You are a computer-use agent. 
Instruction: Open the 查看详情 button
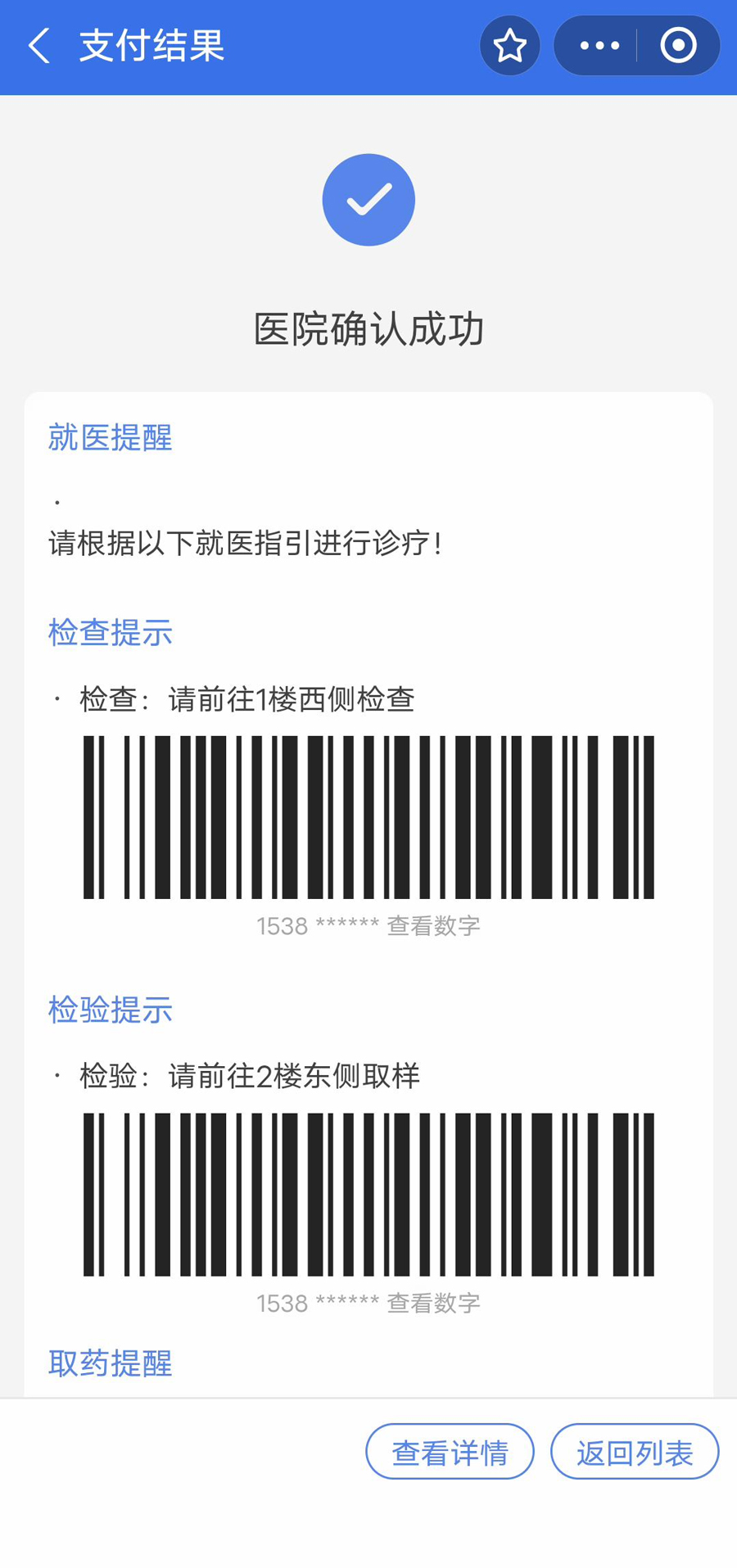pos(450,1453)
